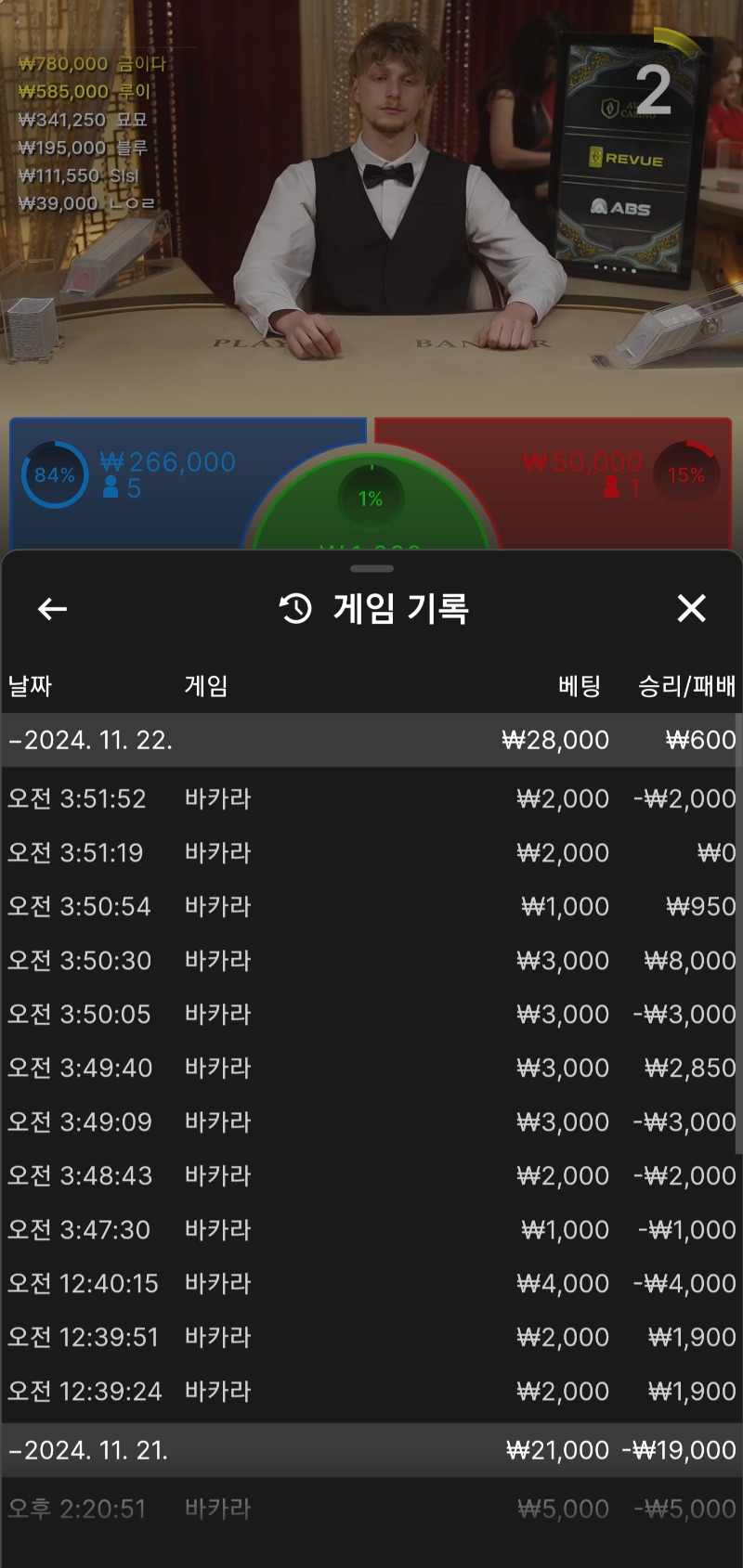Open the 오후 2:20:51 바카라 record
743x1568 pixels.
coord(371,1509)
